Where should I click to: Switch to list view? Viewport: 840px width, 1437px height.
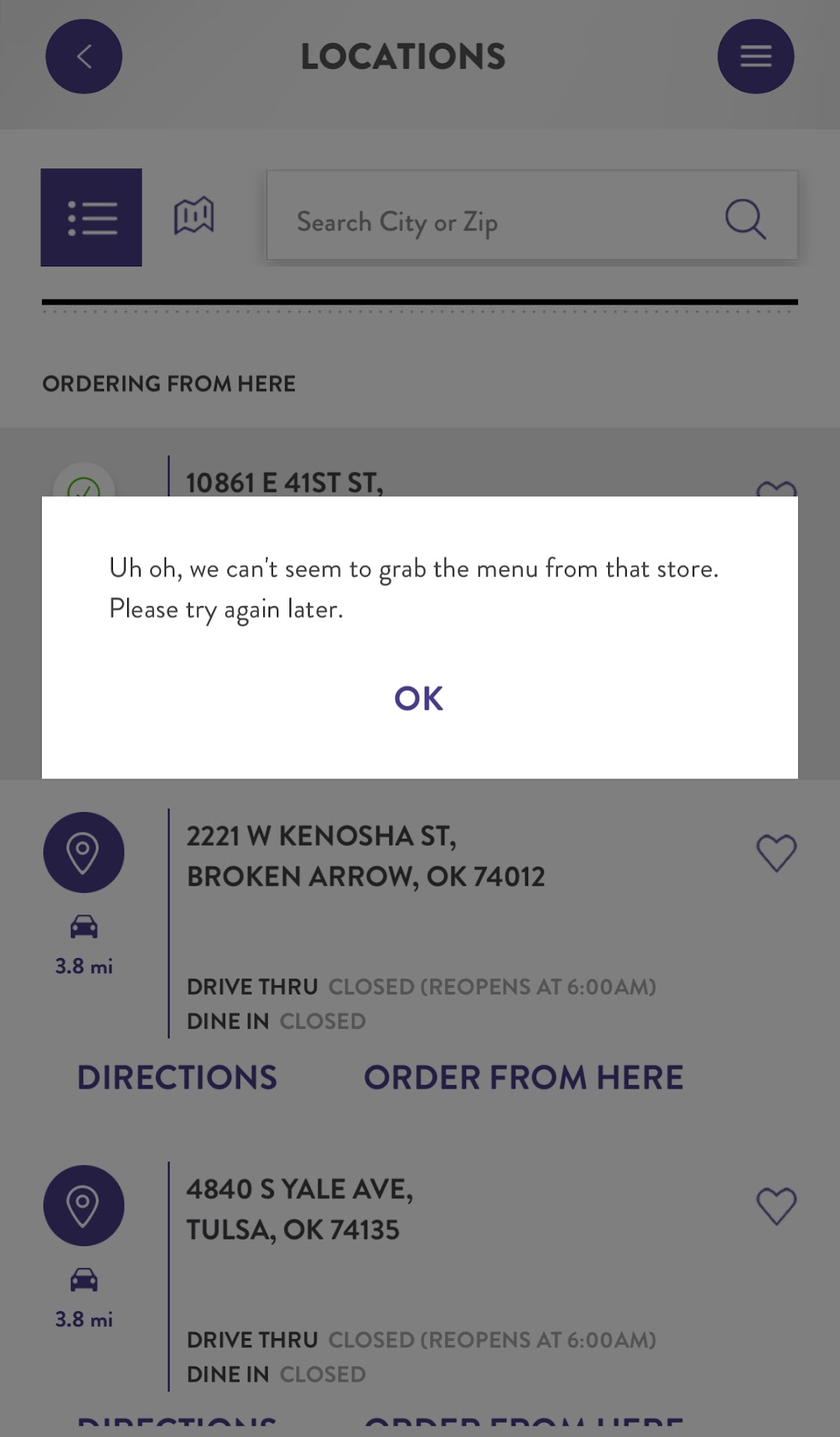91,218
